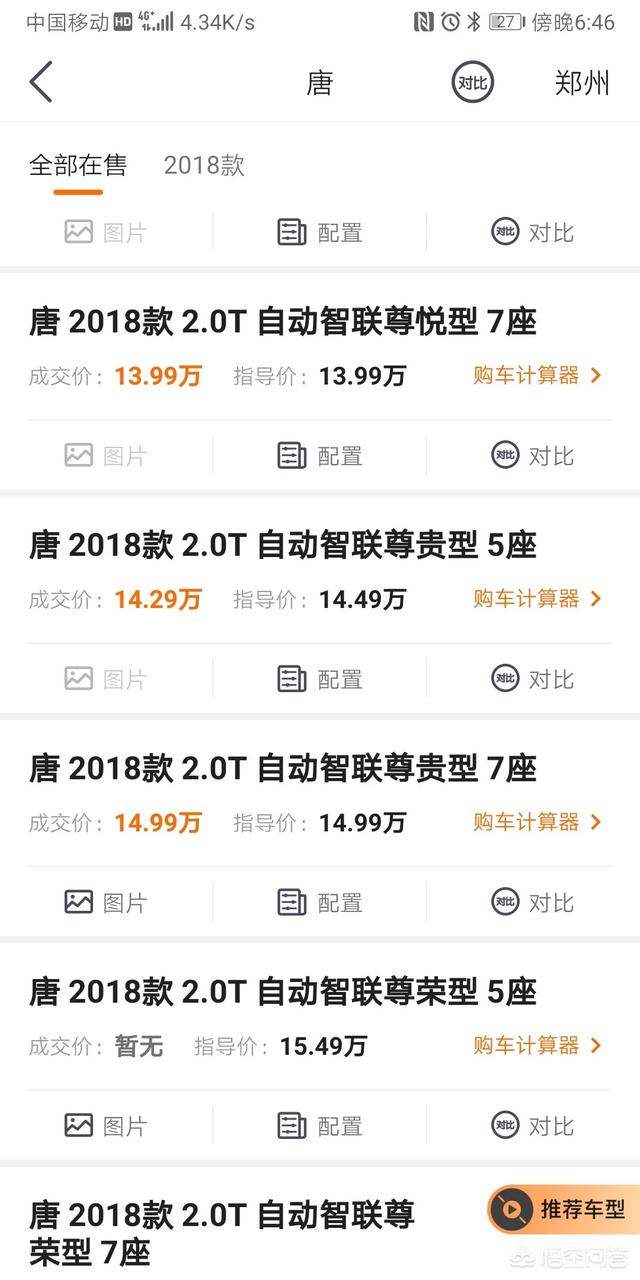Screen dimensions: 640x1280
Task: Open 购车计算器 for 尊贵型 5座
Action: (537, 599)
